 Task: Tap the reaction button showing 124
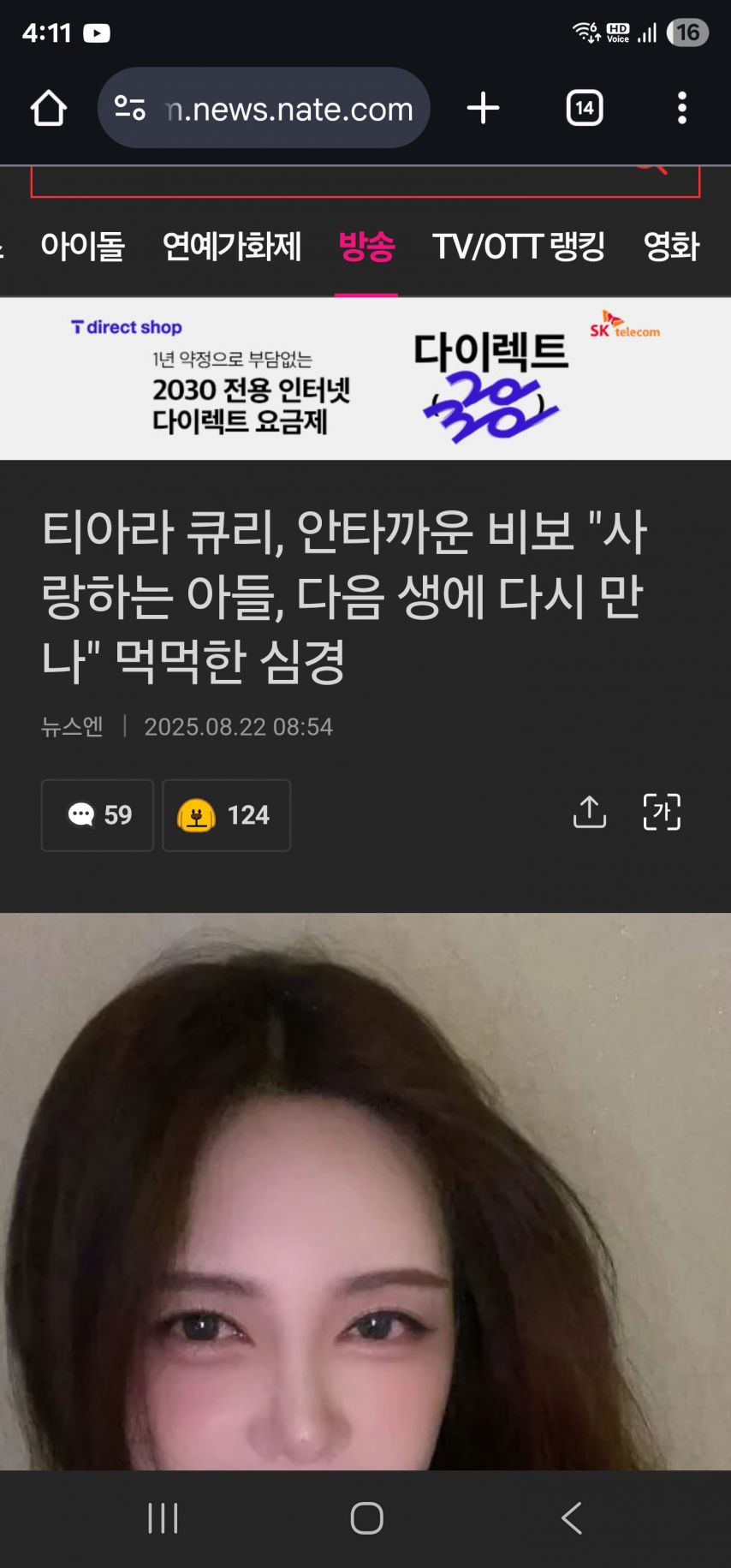(227, 815)
